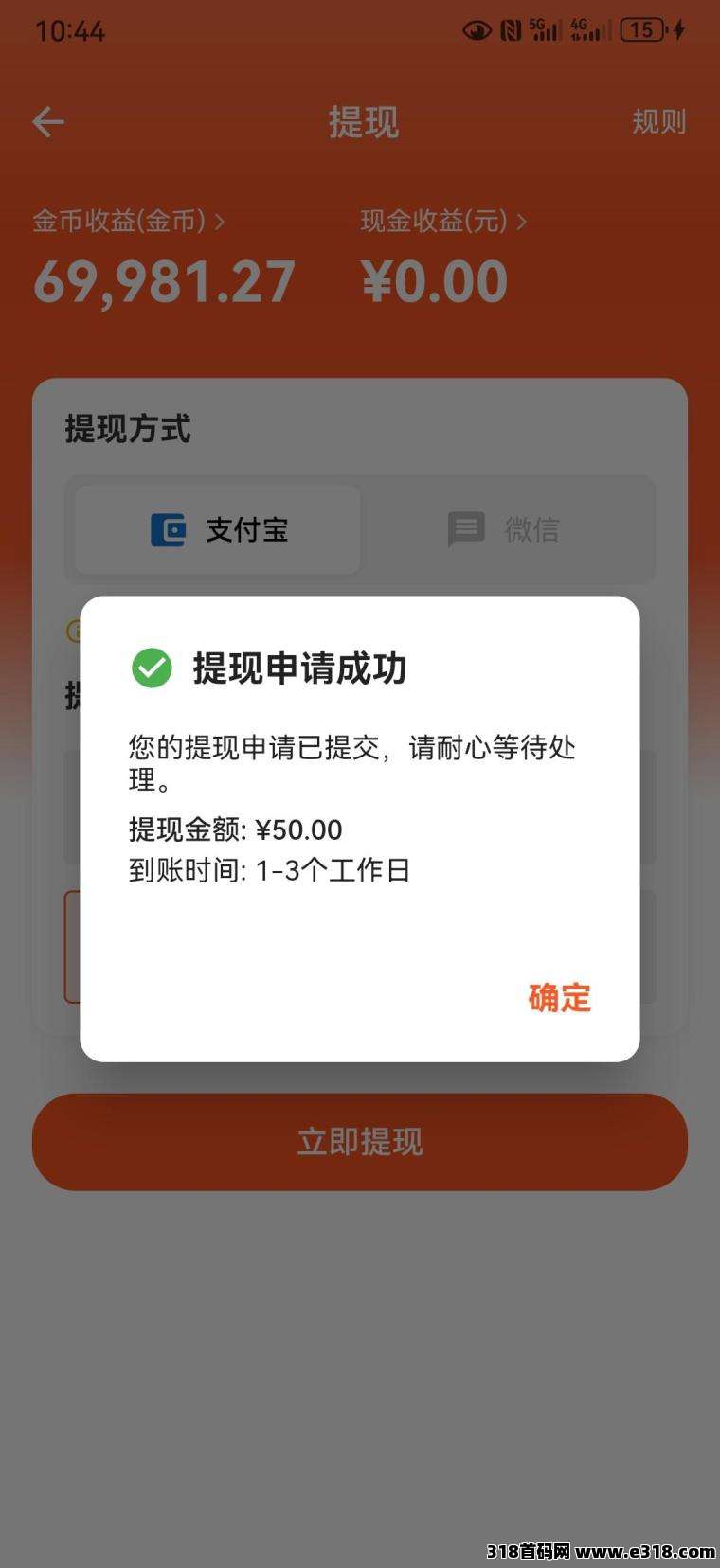The width and height of the screenshot is (720, 1568).
Task: Tap the green success checkmark icon
Action: [152, 668]
